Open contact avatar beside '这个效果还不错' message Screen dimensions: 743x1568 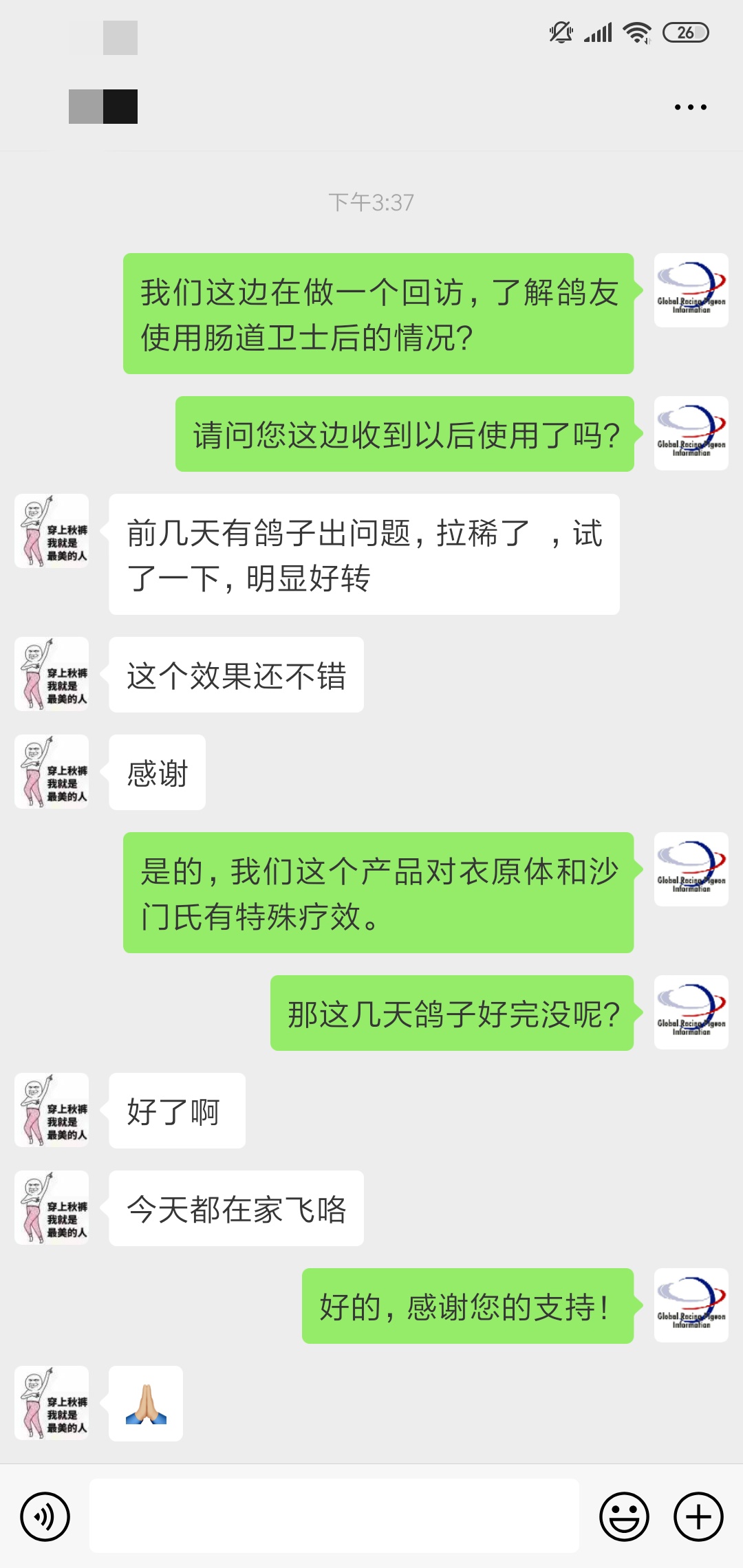[x=52, y=674]
